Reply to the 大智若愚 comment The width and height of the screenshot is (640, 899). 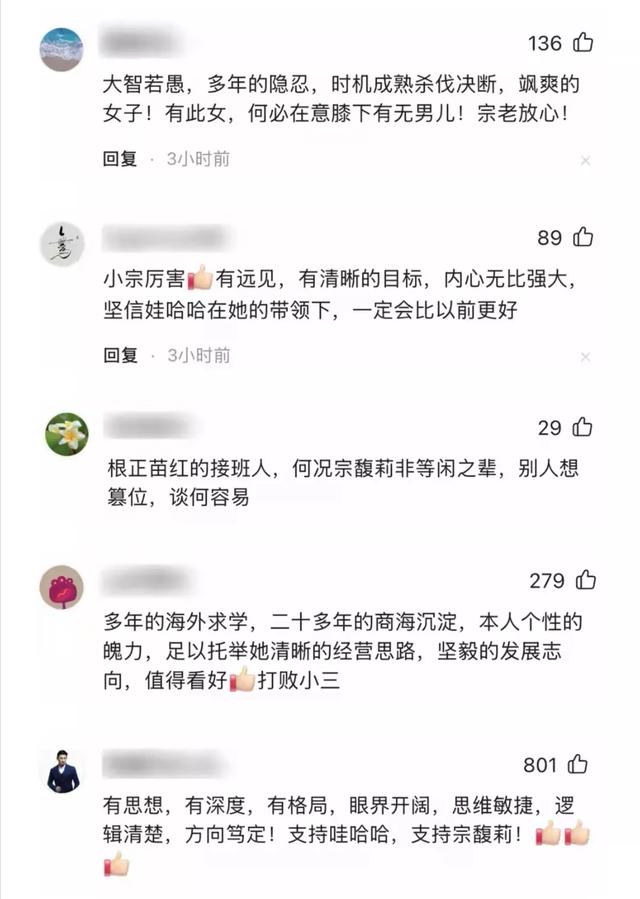[x=120, y=159]
